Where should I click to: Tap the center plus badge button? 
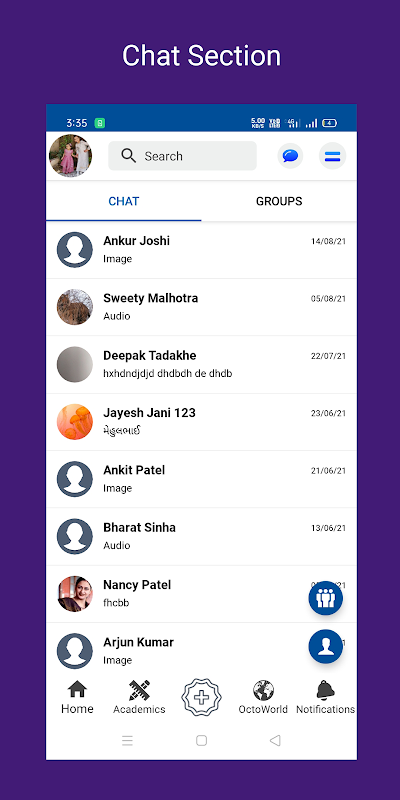pos(202,697)
